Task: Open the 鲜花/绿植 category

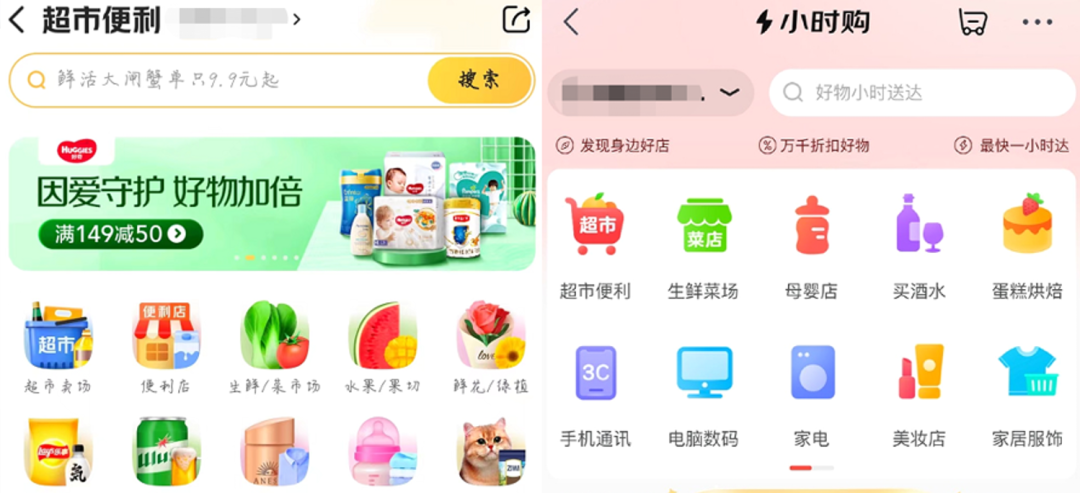Action: 490,346
